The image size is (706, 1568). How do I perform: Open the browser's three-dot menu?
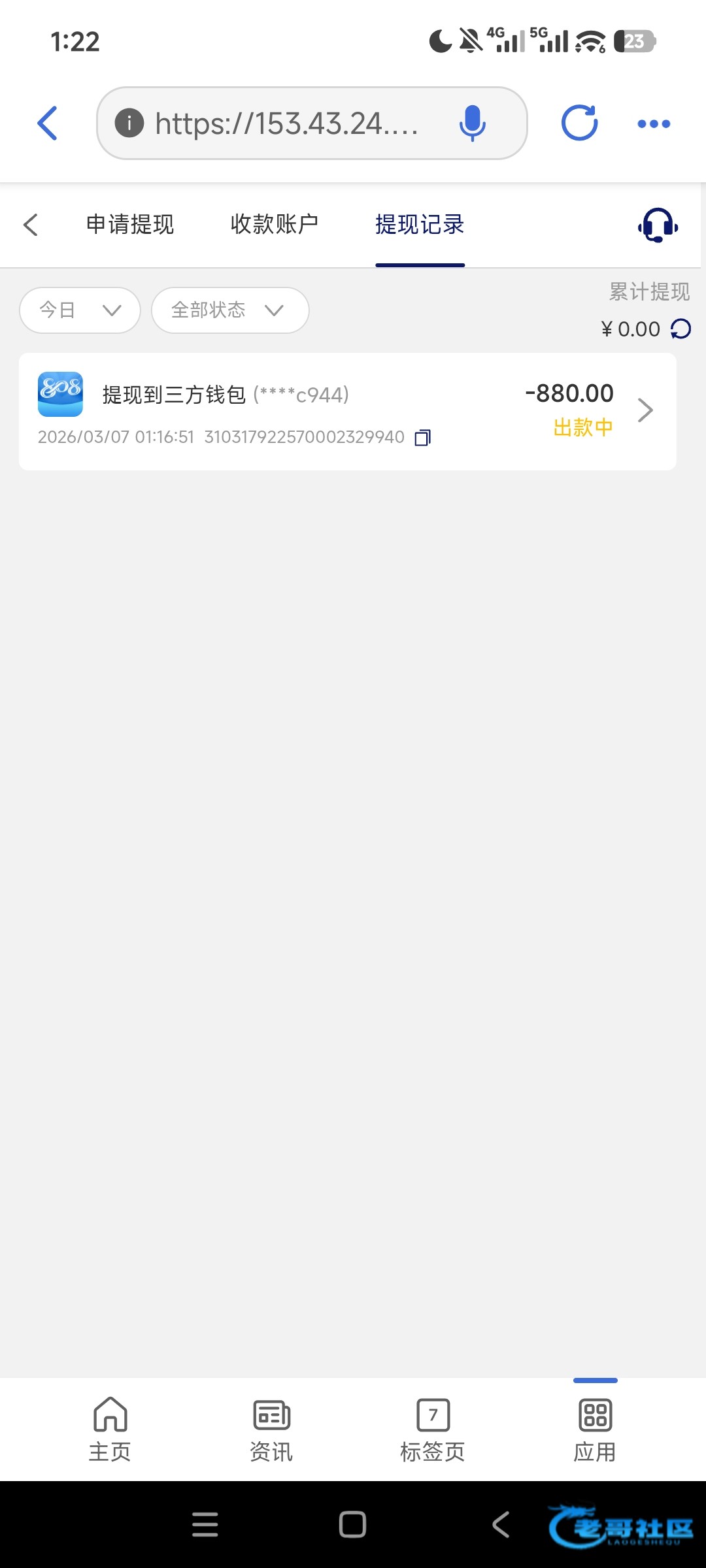point(654,123)
